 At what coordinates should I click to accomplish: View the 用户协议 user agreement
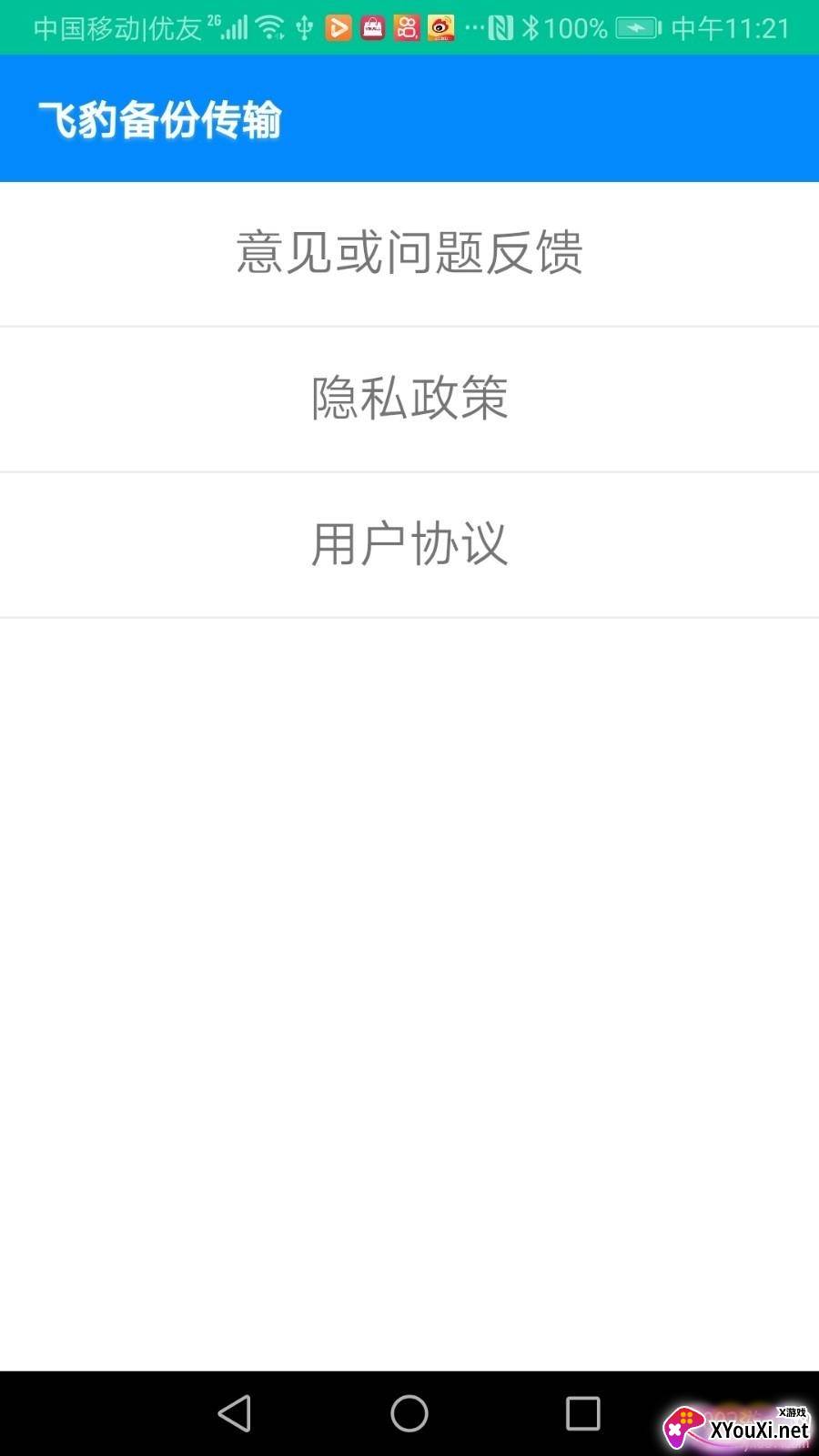[x=409, y=545]
